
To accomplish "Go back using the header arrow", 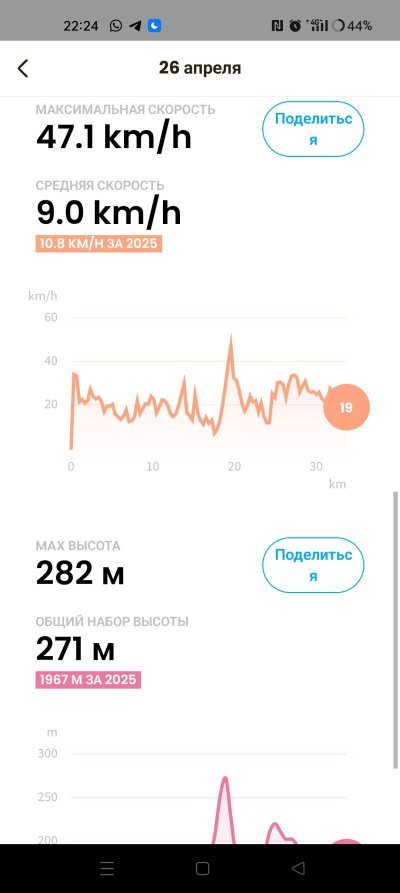I will point(23,68).
